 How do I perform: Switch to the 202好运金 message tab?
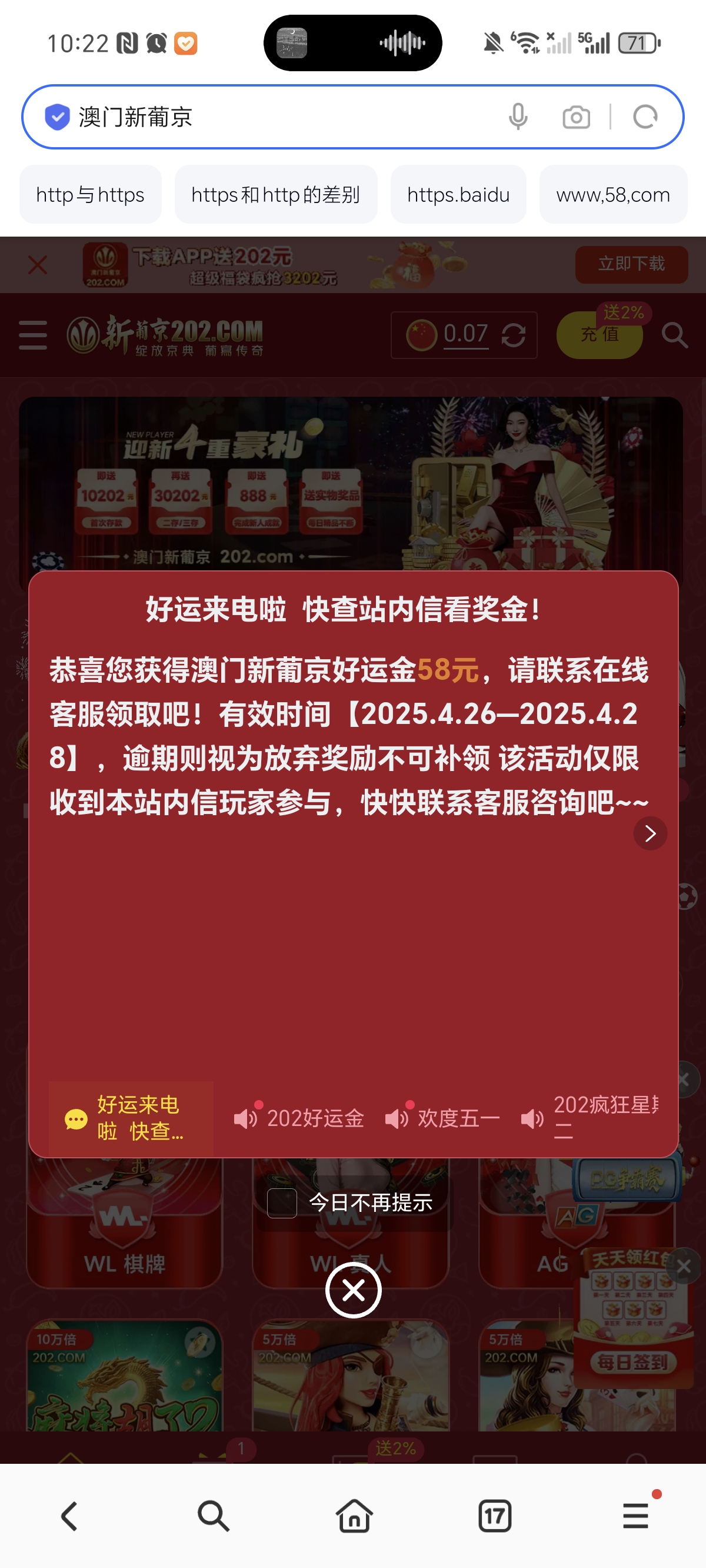(x=299, y=1118)
